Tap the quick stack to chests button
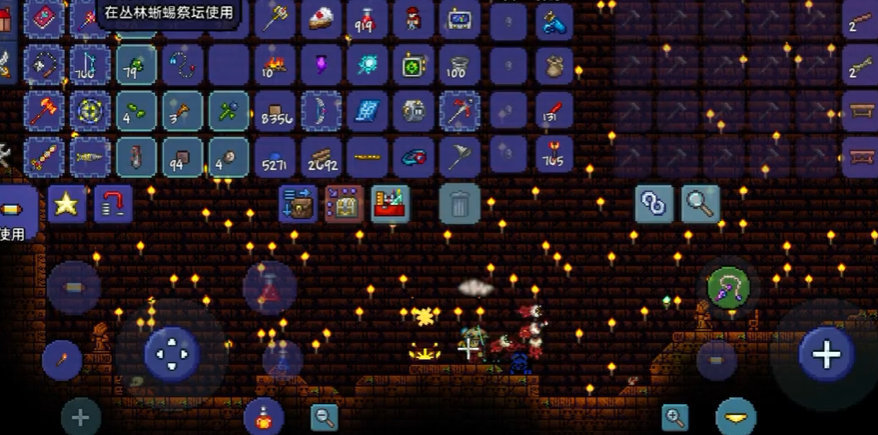The width and height of the screenshot is (878, 435). point(298,203)
